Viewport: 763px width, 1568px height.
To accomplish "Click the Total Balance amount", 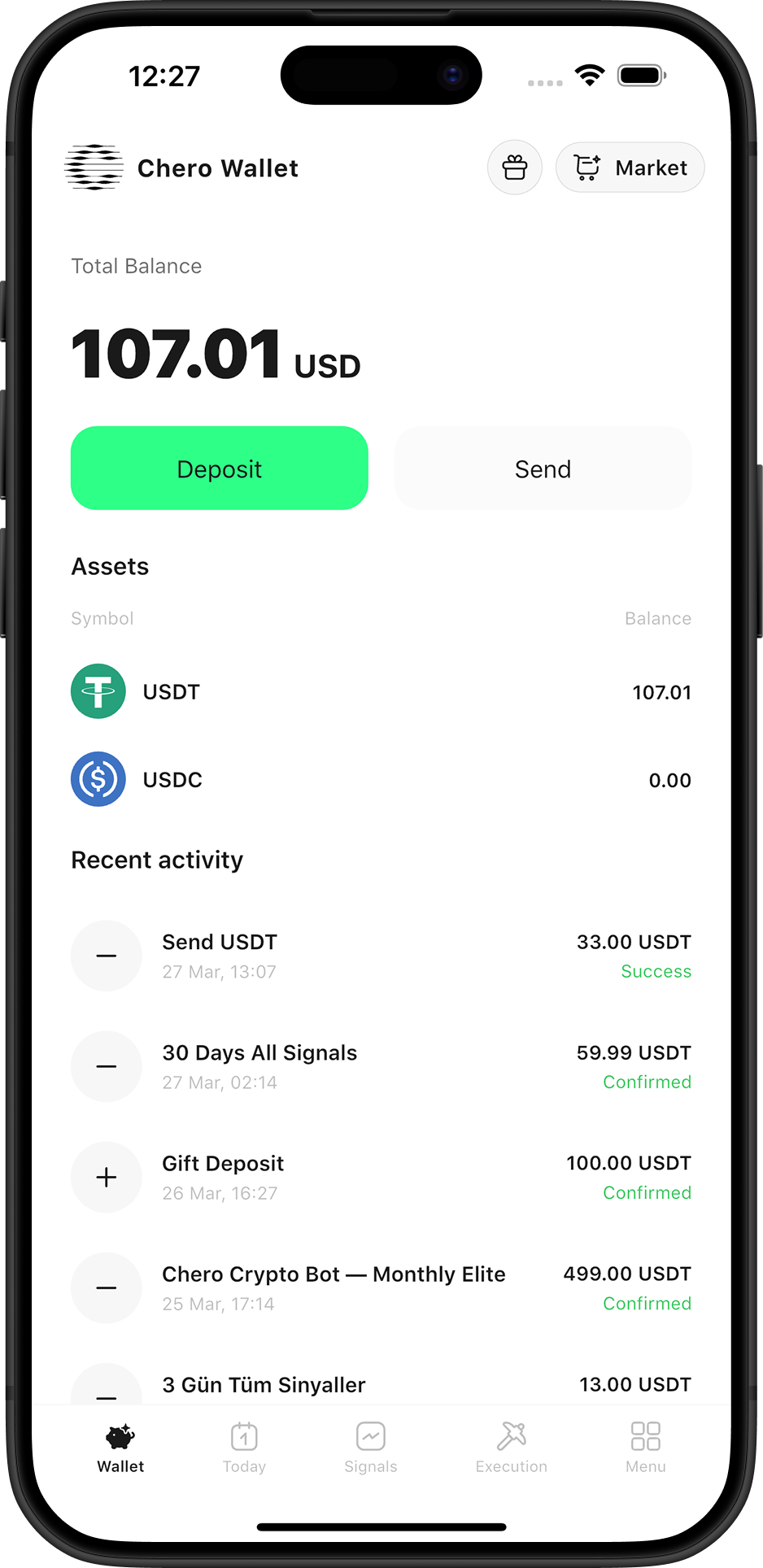I will coord(216,353).
